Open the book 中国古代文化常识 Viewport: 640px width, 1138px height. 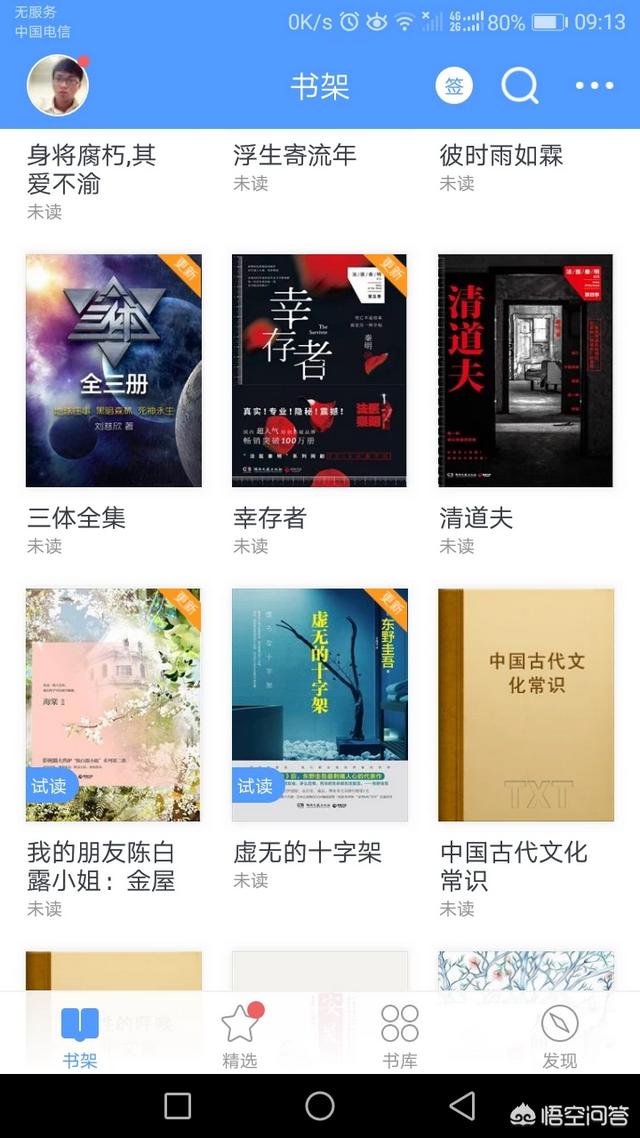[x=526, y=705]
